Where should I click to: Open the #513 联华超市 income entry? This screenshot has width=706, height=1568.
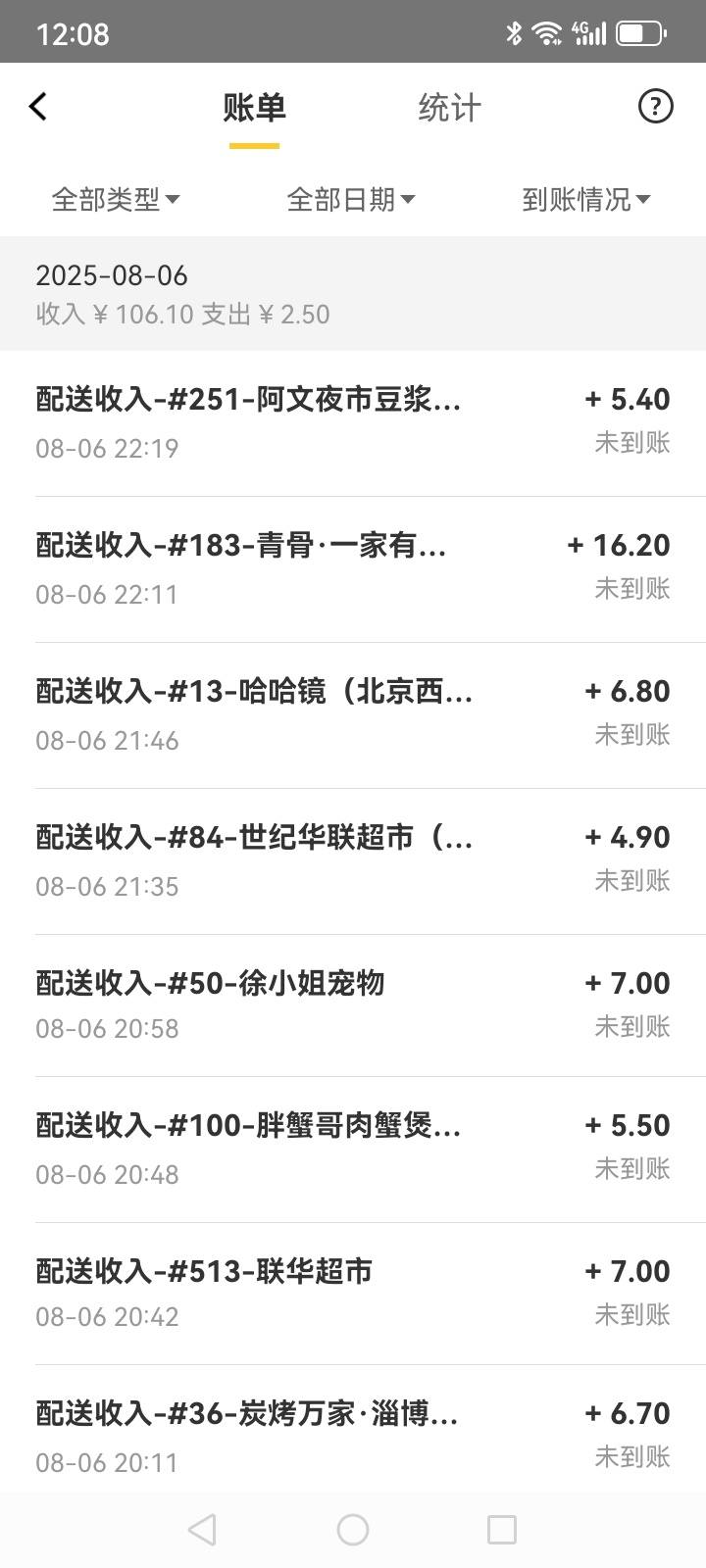tap(353, 1294)
